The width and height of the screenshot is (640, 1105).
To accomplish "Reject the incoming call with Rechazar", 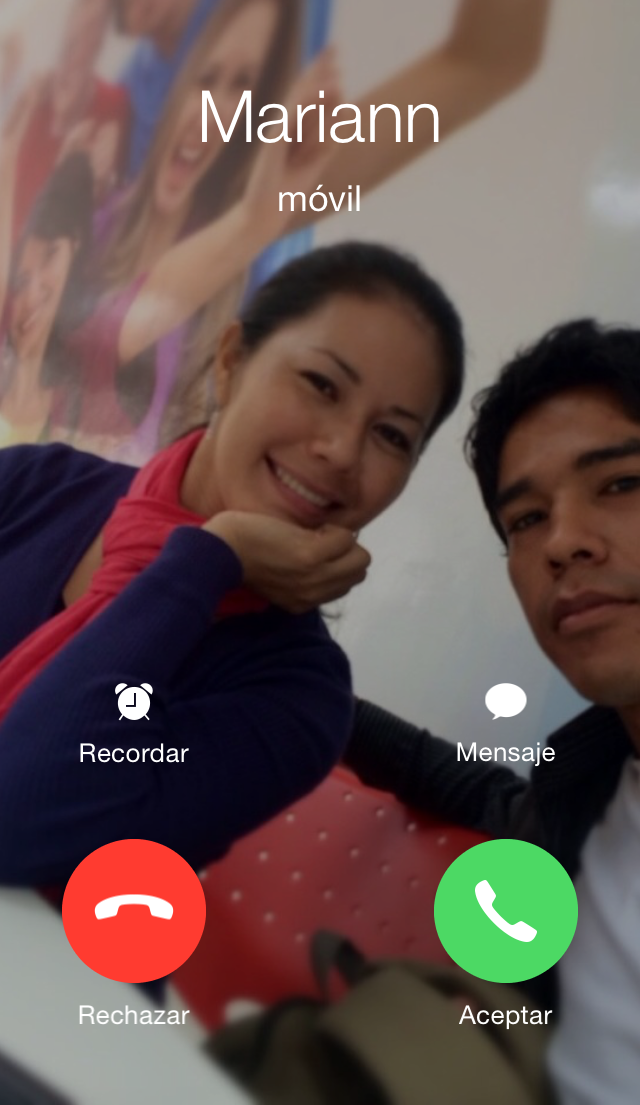I will pos(134,911).
